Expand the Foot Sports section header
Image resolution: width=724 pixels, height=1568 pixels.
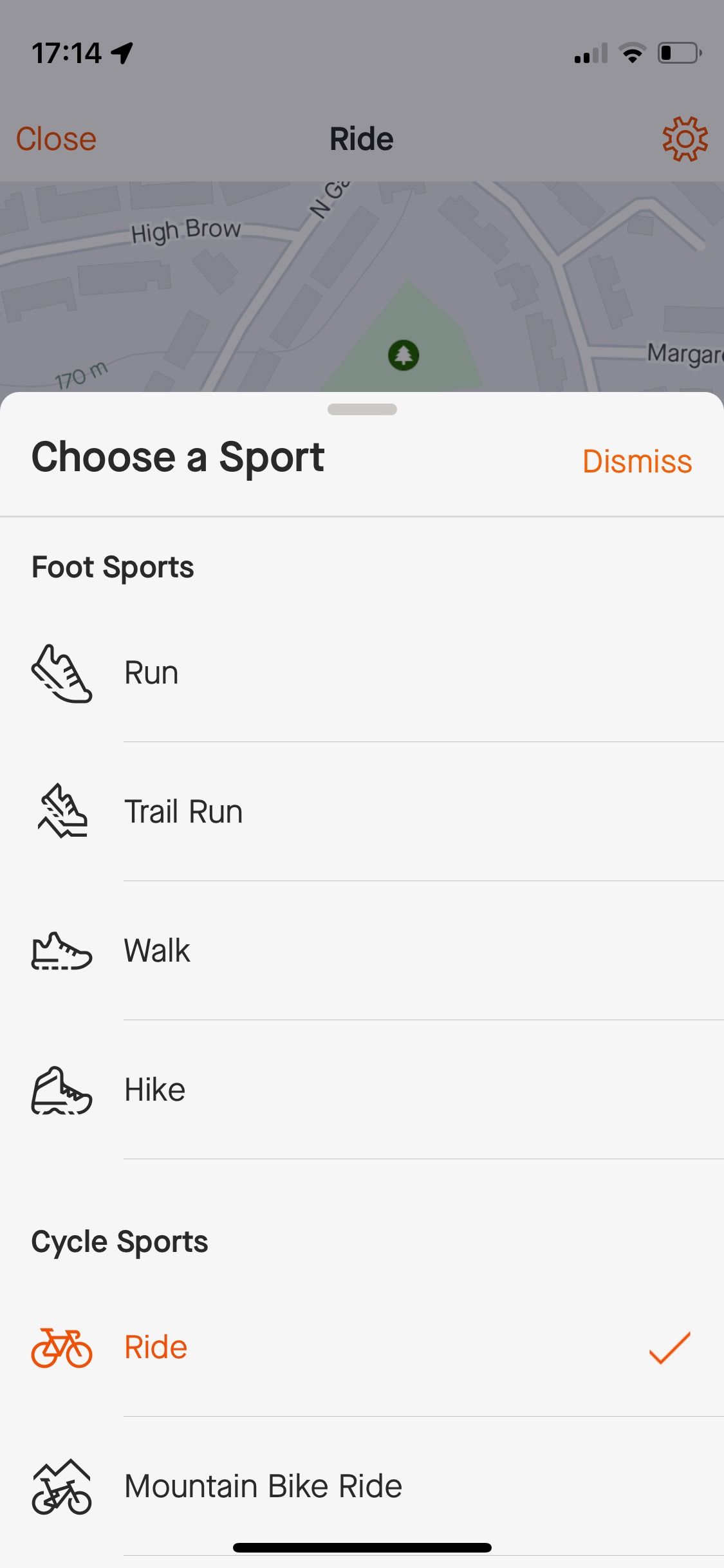(113, 566)
